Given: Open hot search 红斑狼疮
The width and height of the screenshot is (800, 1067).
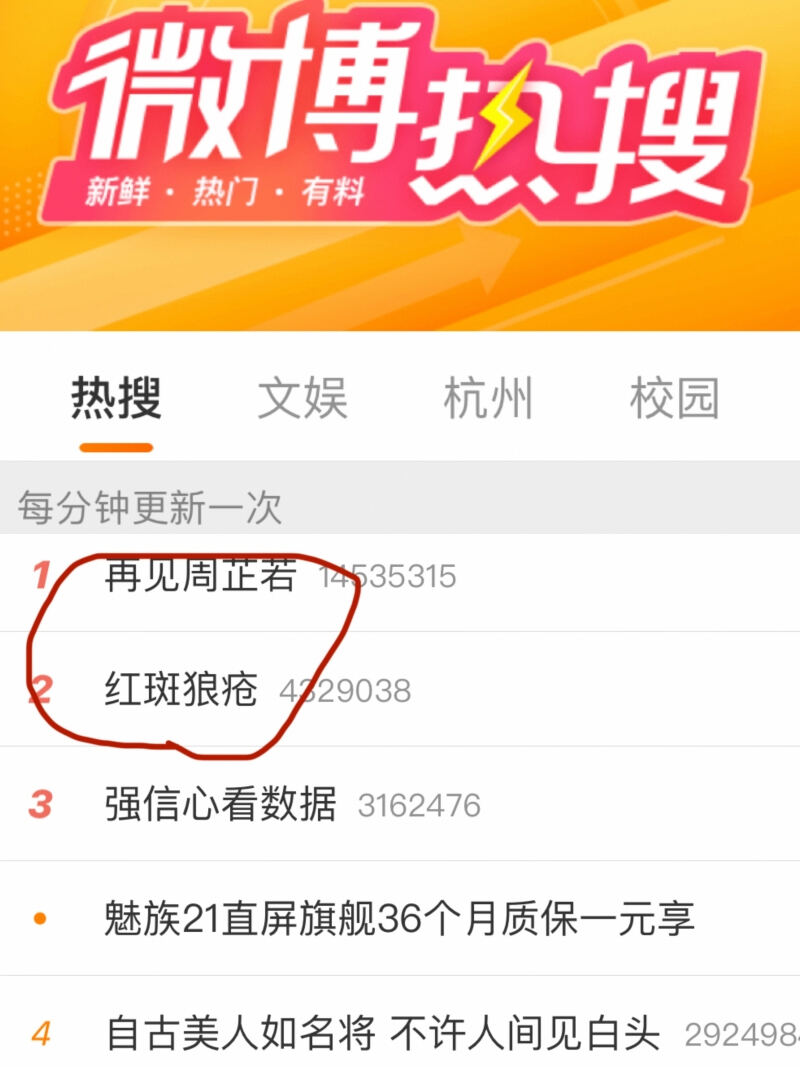Looking at the screenshot, I should 181,690.
